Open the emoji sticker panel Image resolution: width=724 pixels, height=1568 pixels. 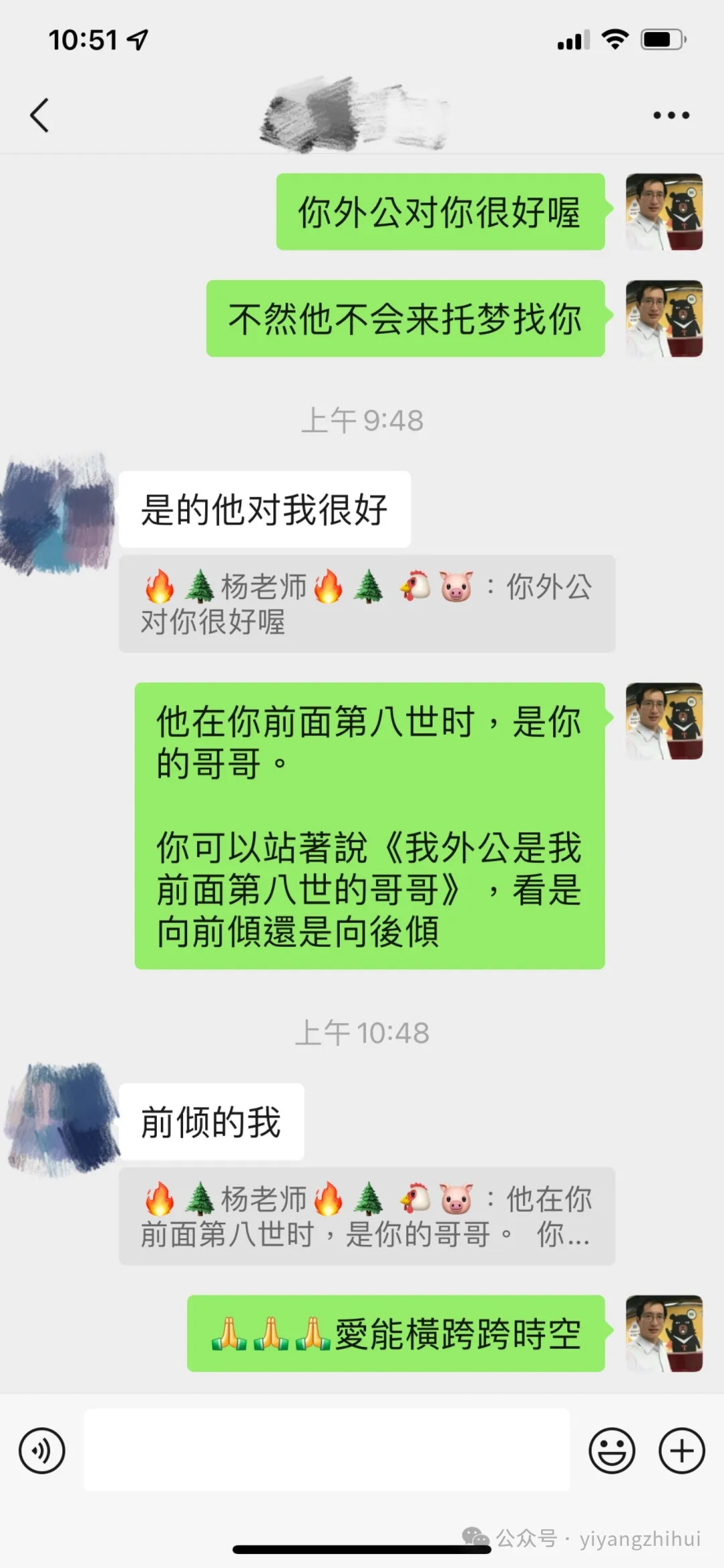tap(611, 1451)
